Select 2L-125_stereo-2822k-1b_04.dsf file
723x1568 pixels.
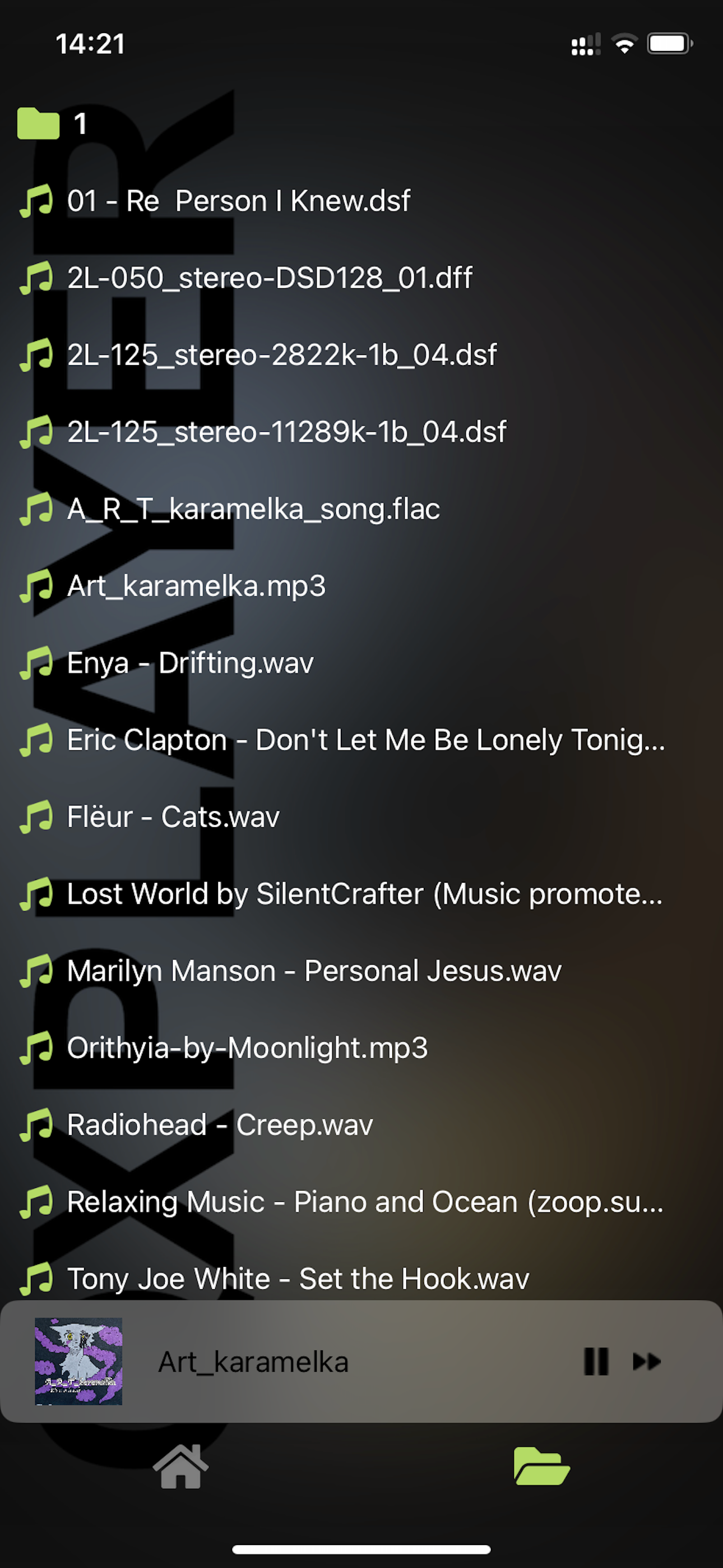(x=361, y=355)
